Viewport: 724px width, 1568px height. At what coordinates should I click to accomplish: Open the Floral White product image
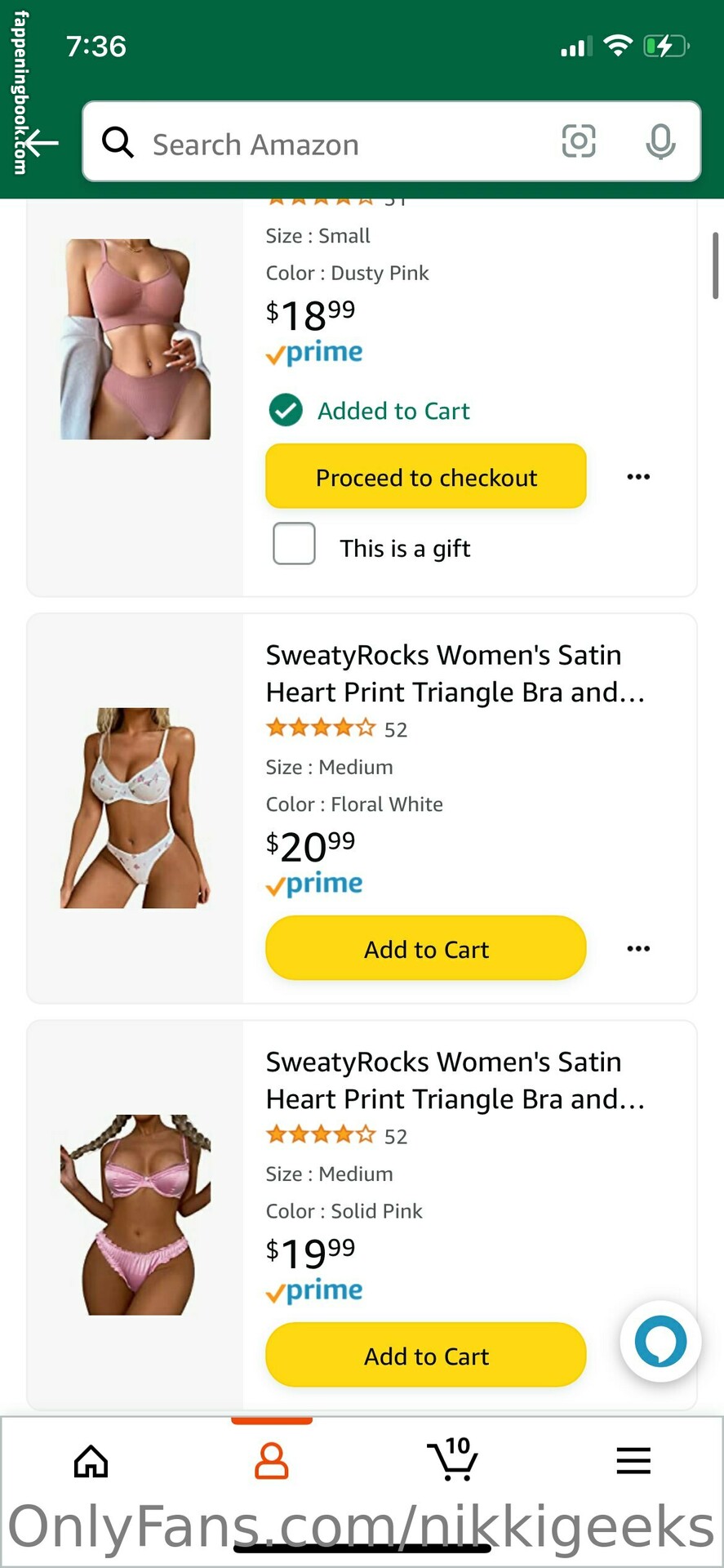point(135,808)
